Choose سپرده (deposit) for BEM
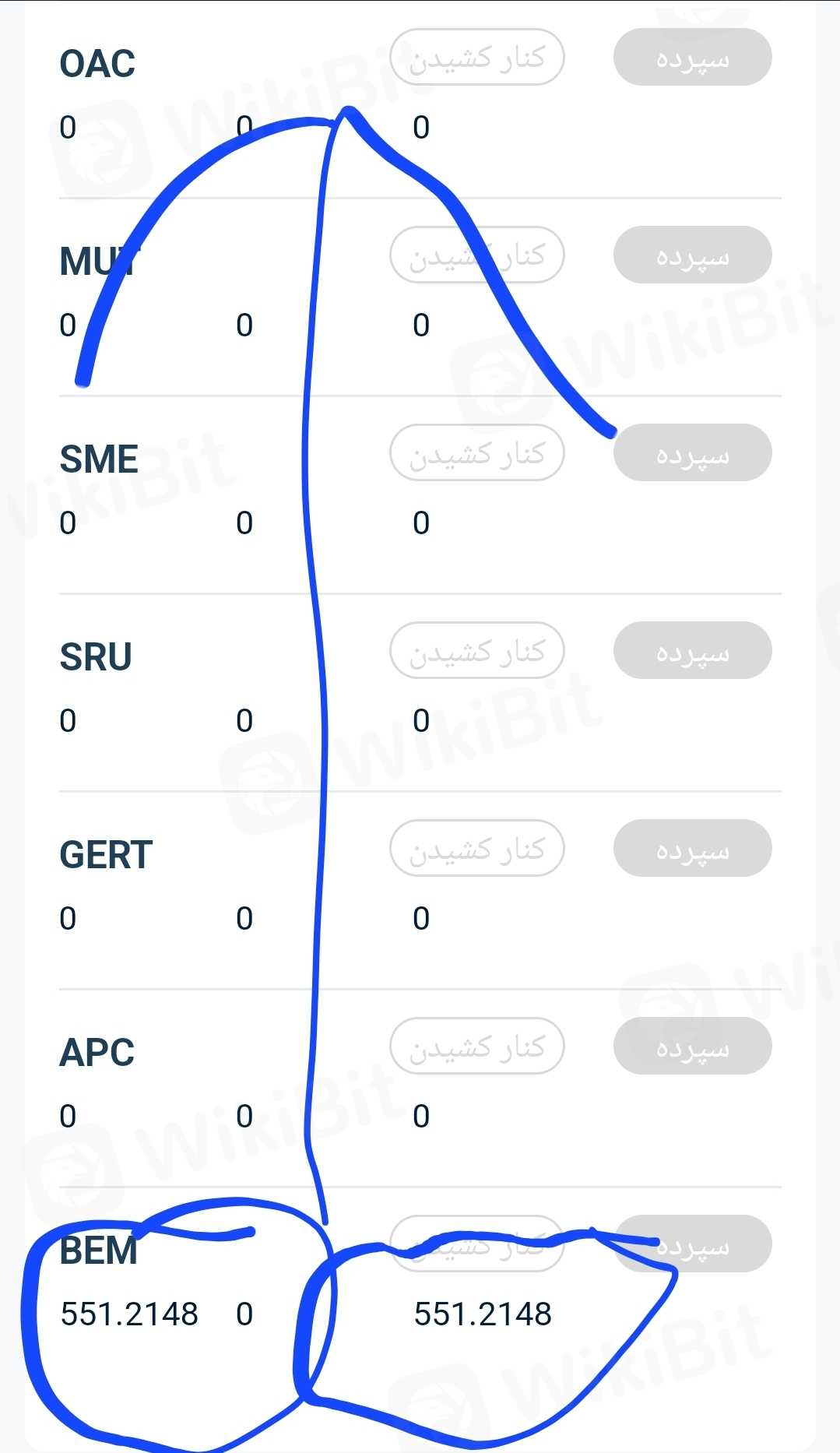 (692, 1244)
